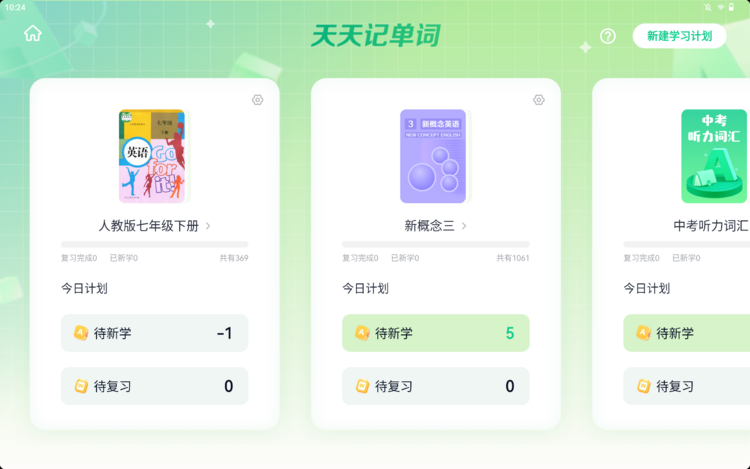Start 待复习 for 人教版七年级下册
750x469 pixels.
(x=154, y=386)
